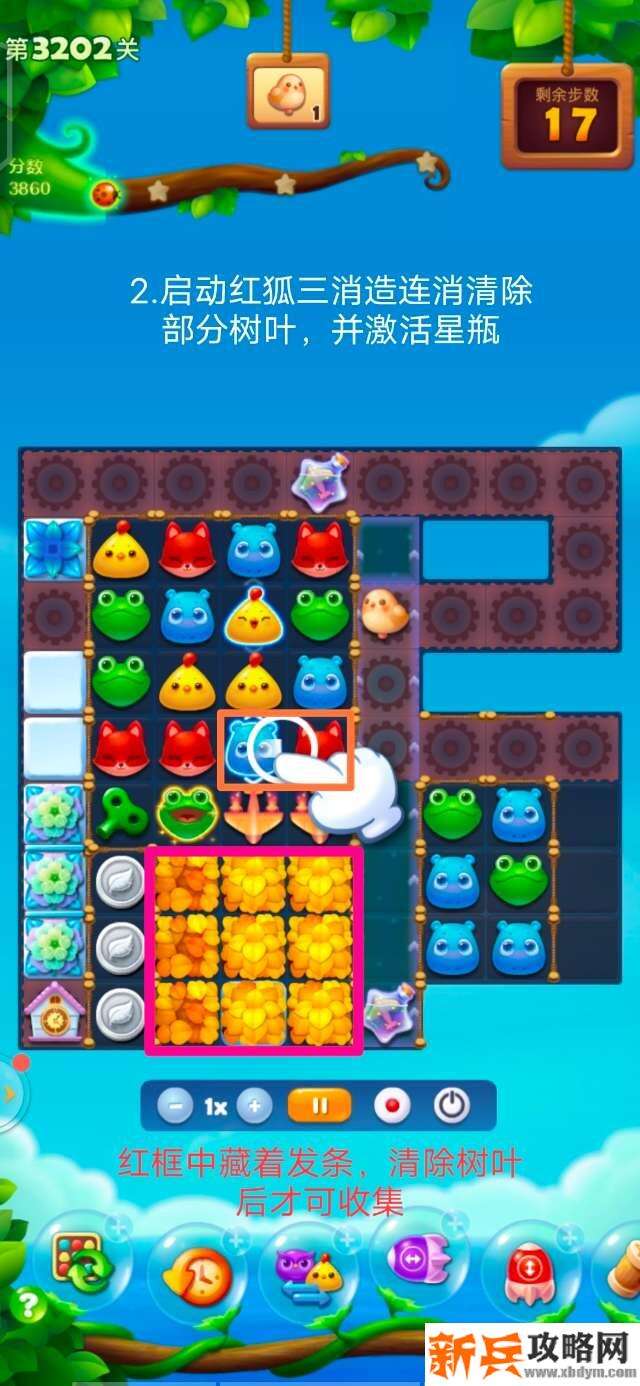Exit the replay using the power icon
The image size is (640, 1386).
pos(451,1106)
